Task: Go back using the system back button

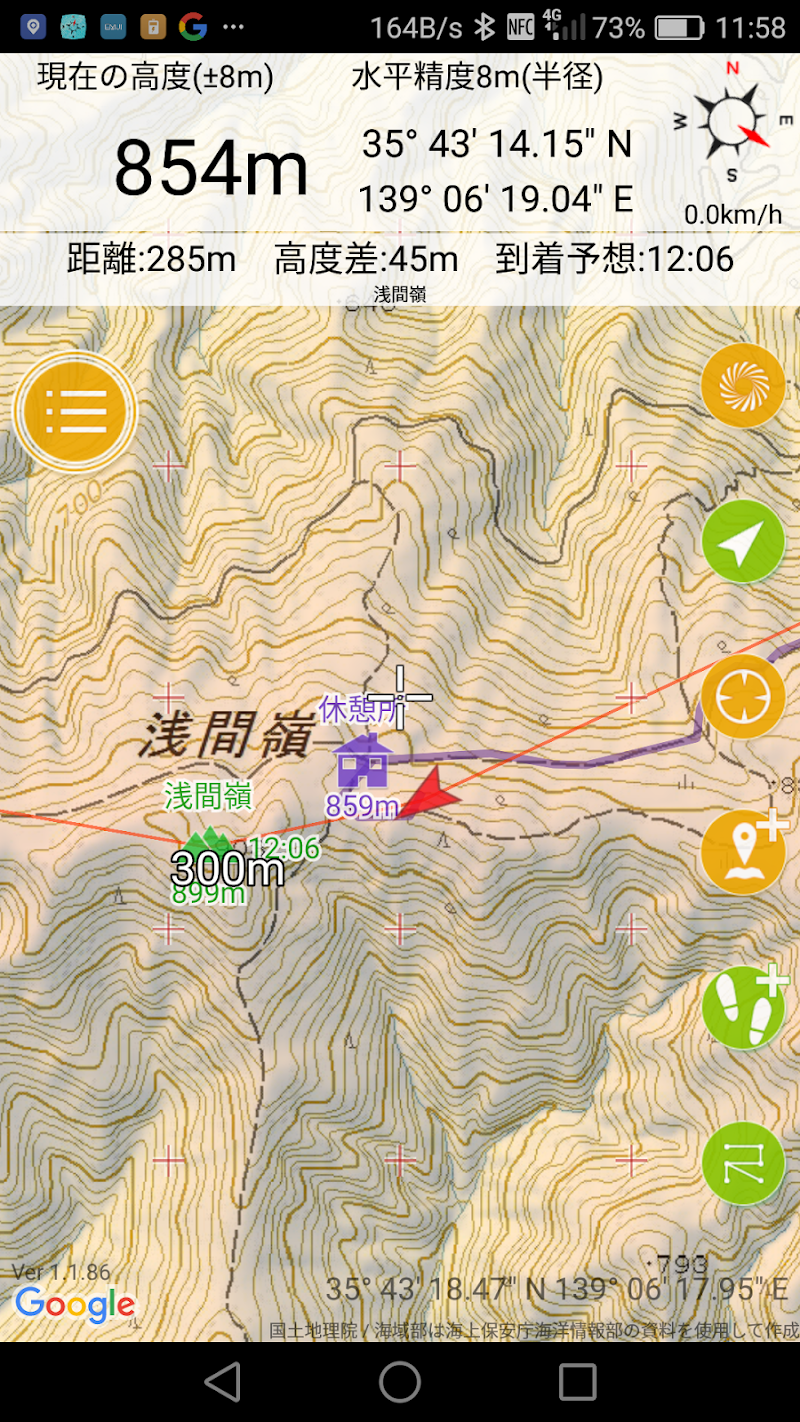Action: click(x=222, y=1382)
